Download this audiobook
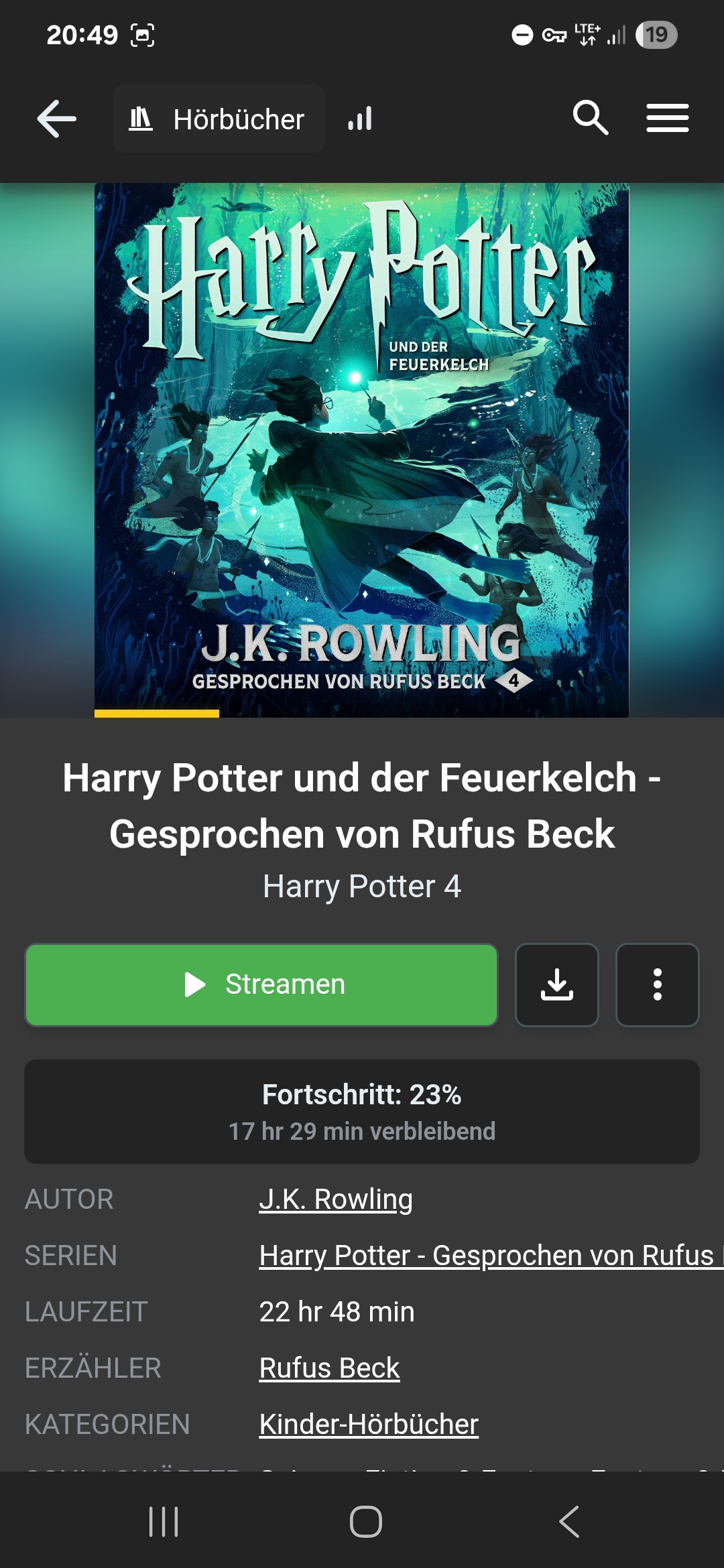This screenshot has height=1568, width=724. pos(556,984)
